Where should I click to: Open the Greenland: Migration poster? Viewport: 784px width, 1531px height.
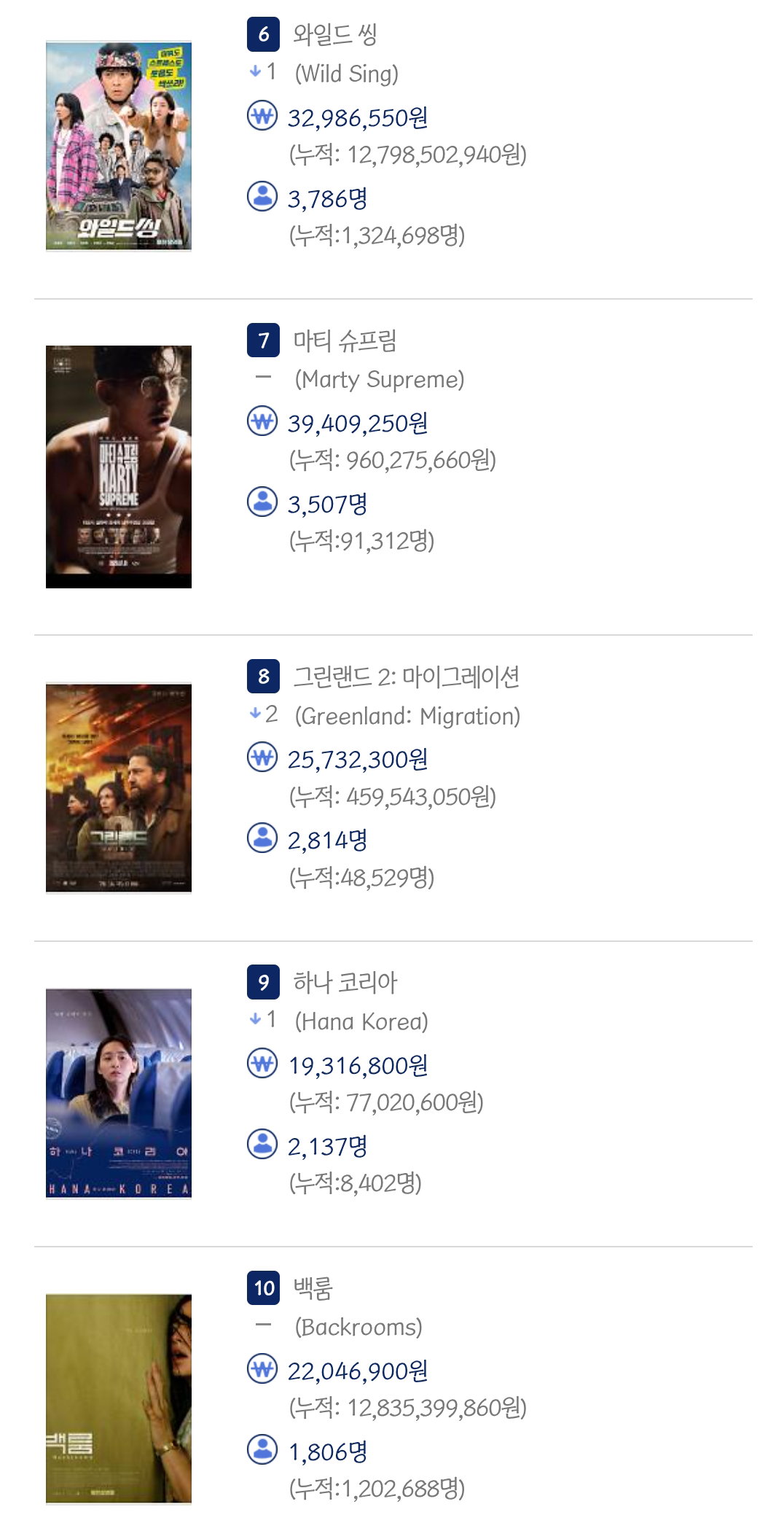tap(119, 787)
